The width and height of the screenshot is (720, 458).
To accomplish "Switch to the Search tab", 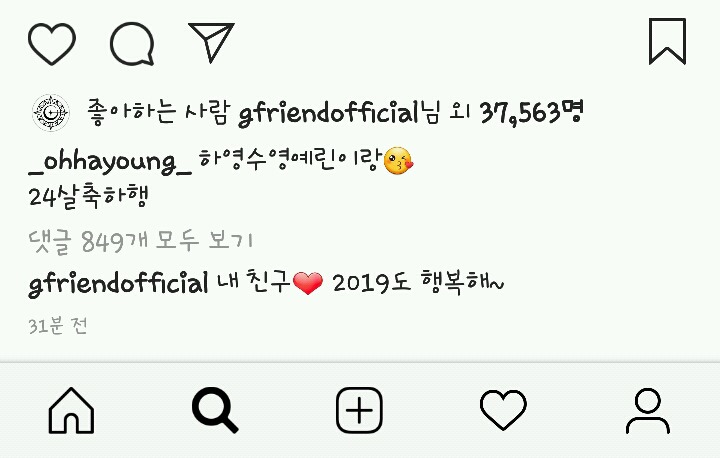I will [215, 410].
